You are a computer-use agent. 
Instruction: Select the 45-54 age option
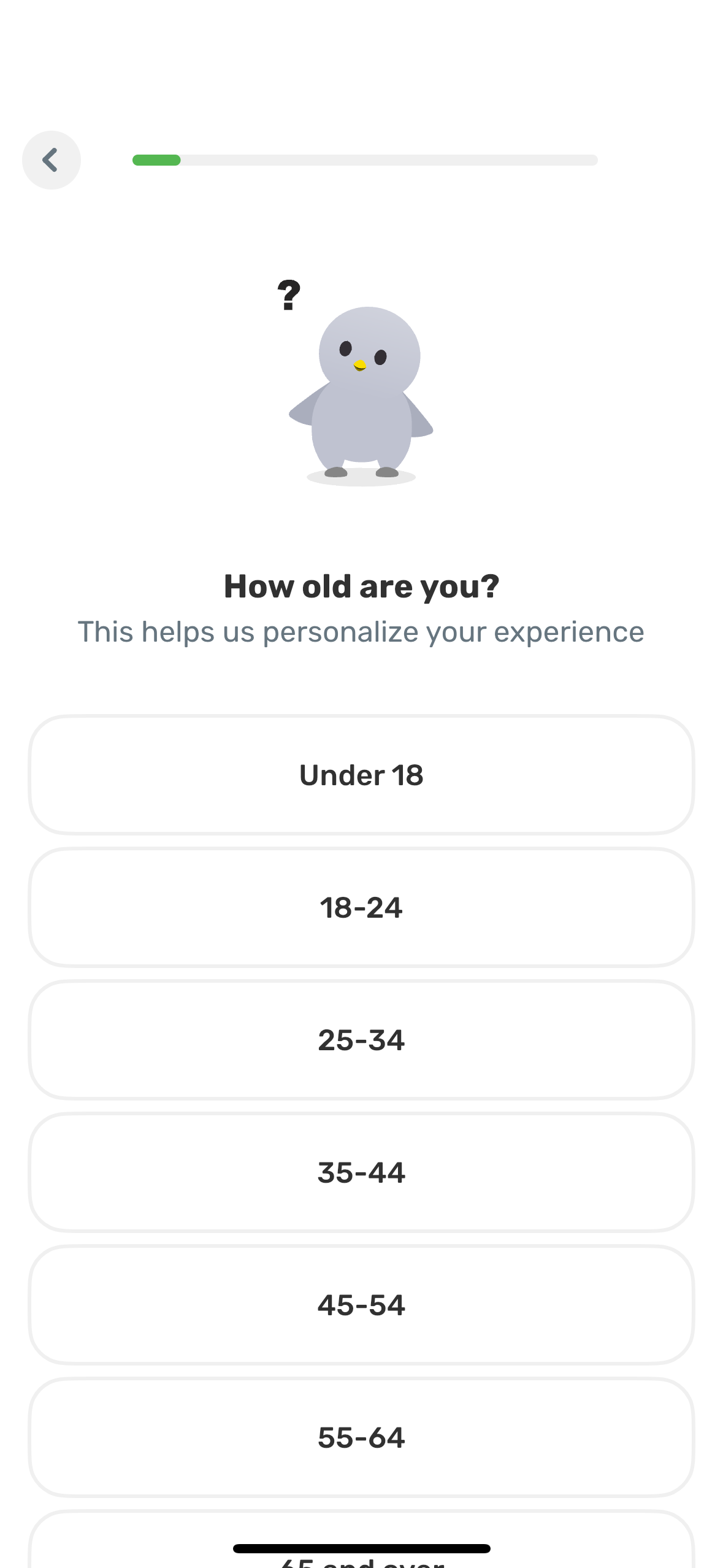point(361,1305)
